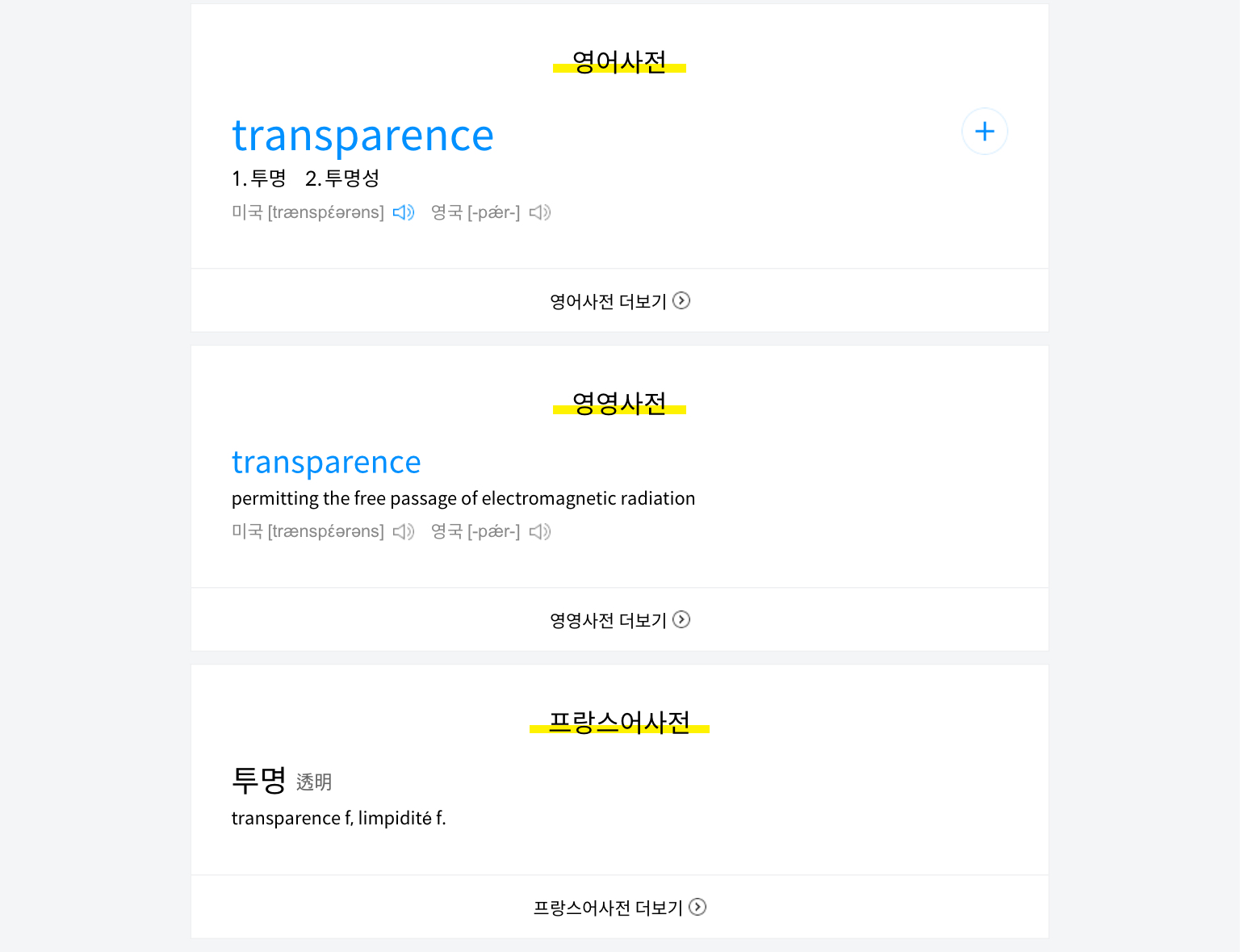The width and height of the screenshot is (1240, 952).
Task: Show more 영영사전 results
Action: tap(619, 620)
